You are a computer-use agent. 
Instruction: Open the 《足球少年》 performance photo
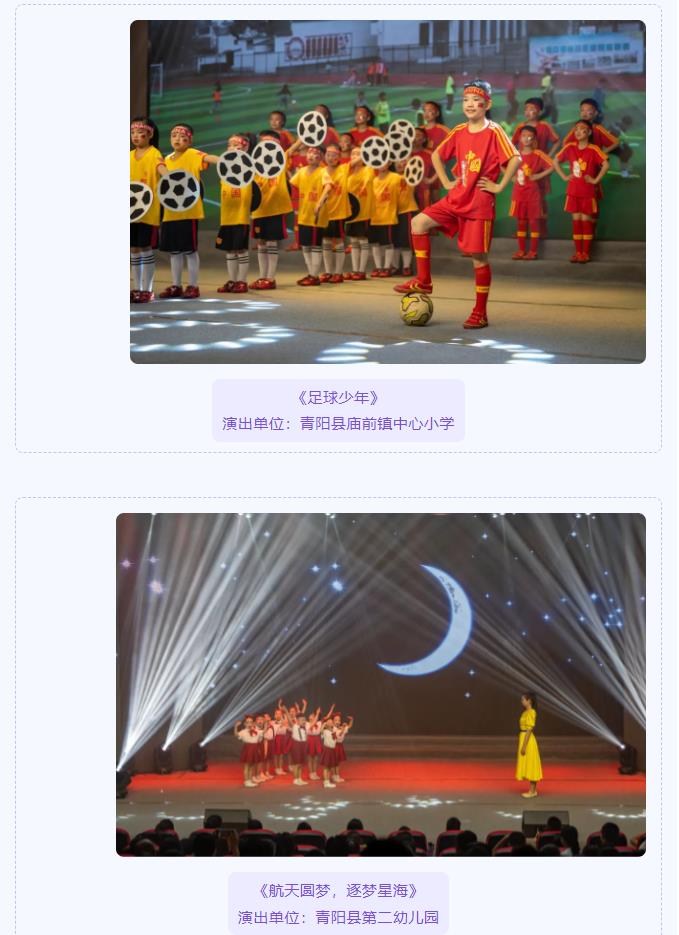[x=387, y=191]
